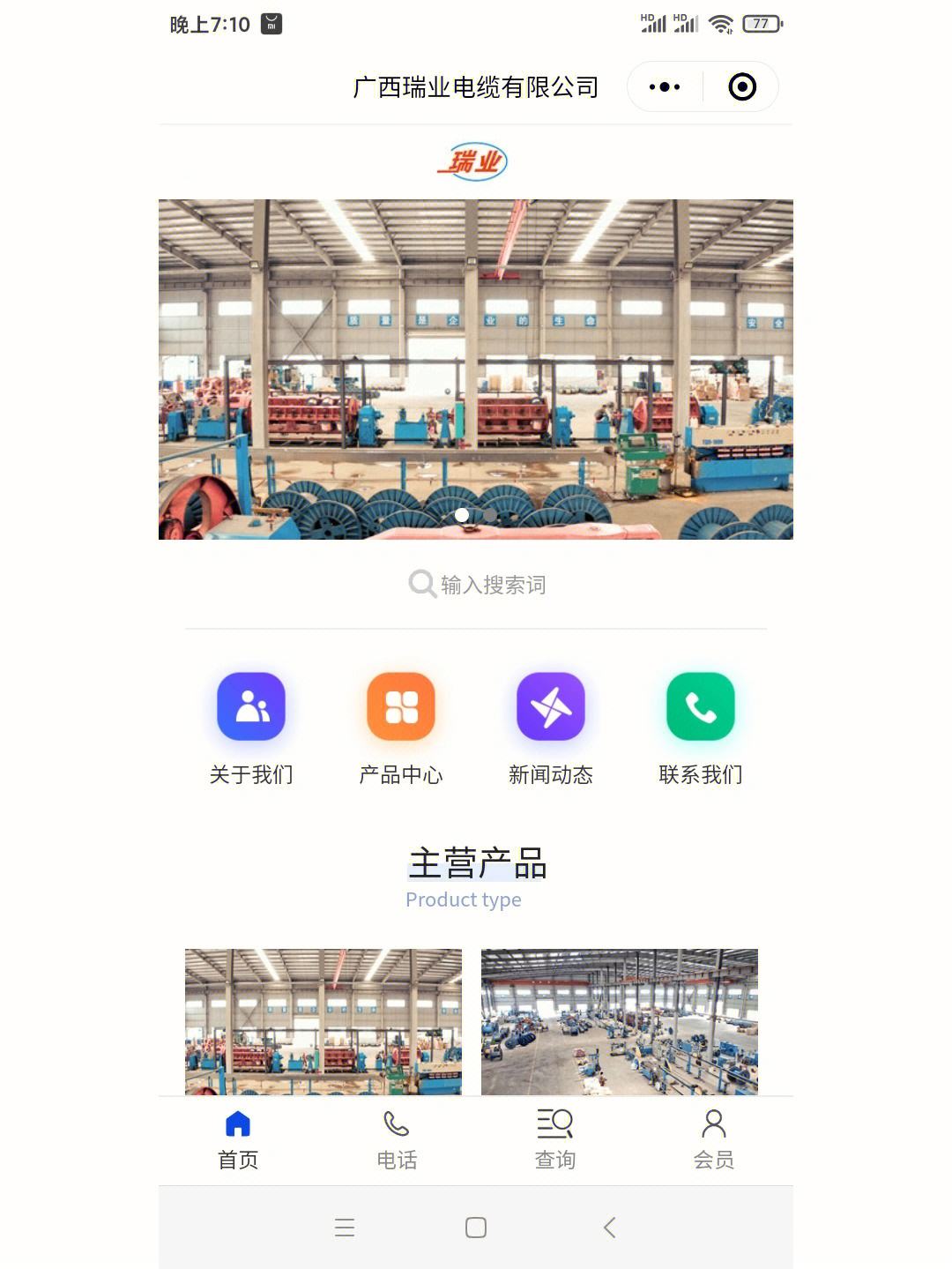952x1269 pixels.
Task: Select the 首页 home icon in bottom bar
Action: tap(236, 1123)
